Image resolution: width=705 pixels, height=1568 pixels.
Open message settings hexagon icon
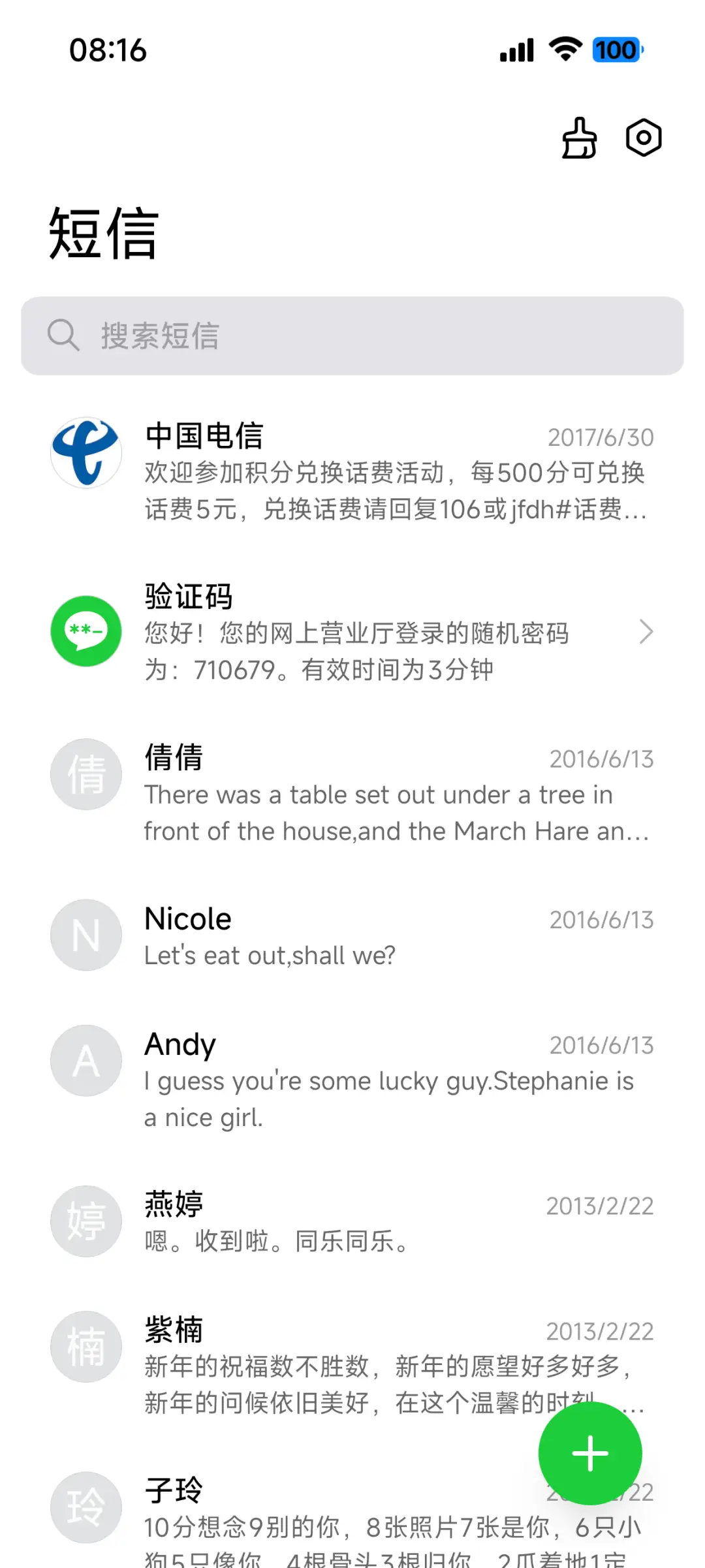coord(644,138)
